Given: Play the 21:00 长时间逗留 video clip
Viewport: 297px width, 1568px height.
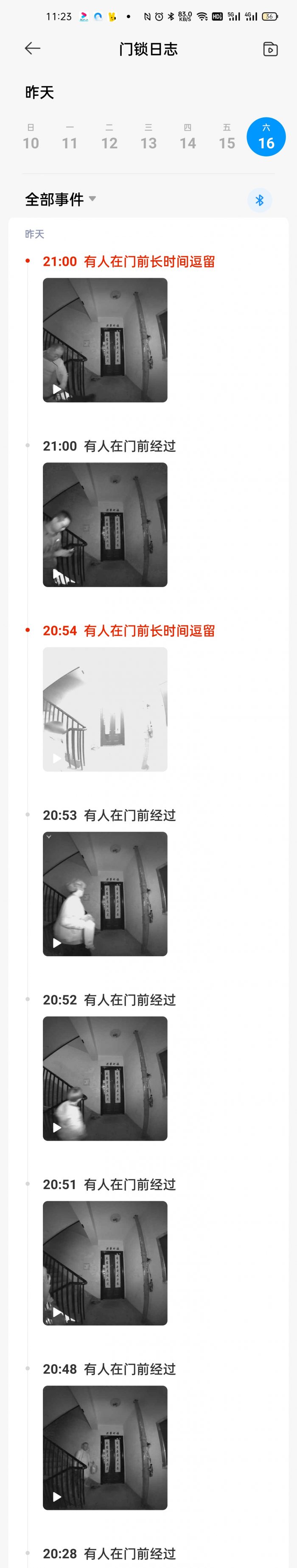Looking at the screenshot, I should (x=105, y=340).
